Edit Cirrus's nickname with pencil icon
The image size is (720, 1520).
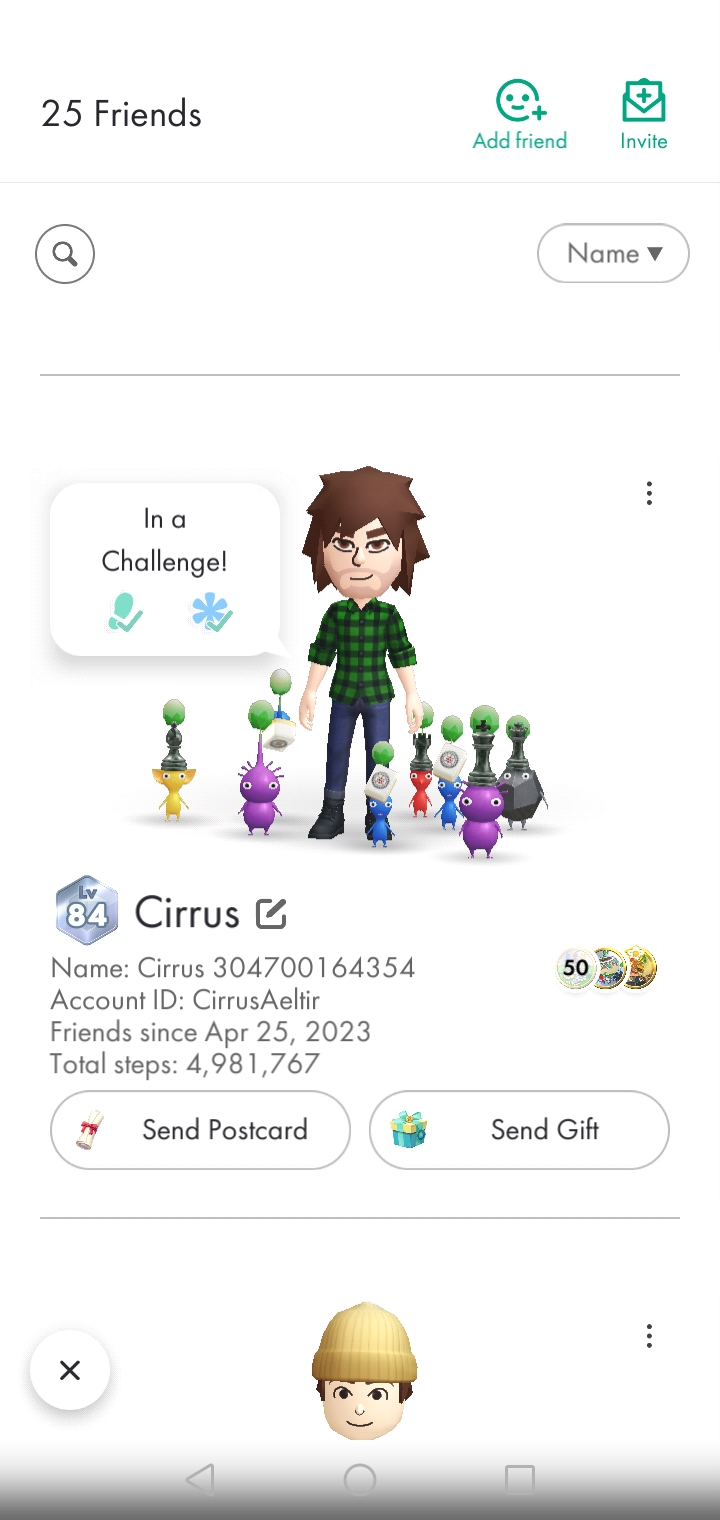(x=271, y=913)
